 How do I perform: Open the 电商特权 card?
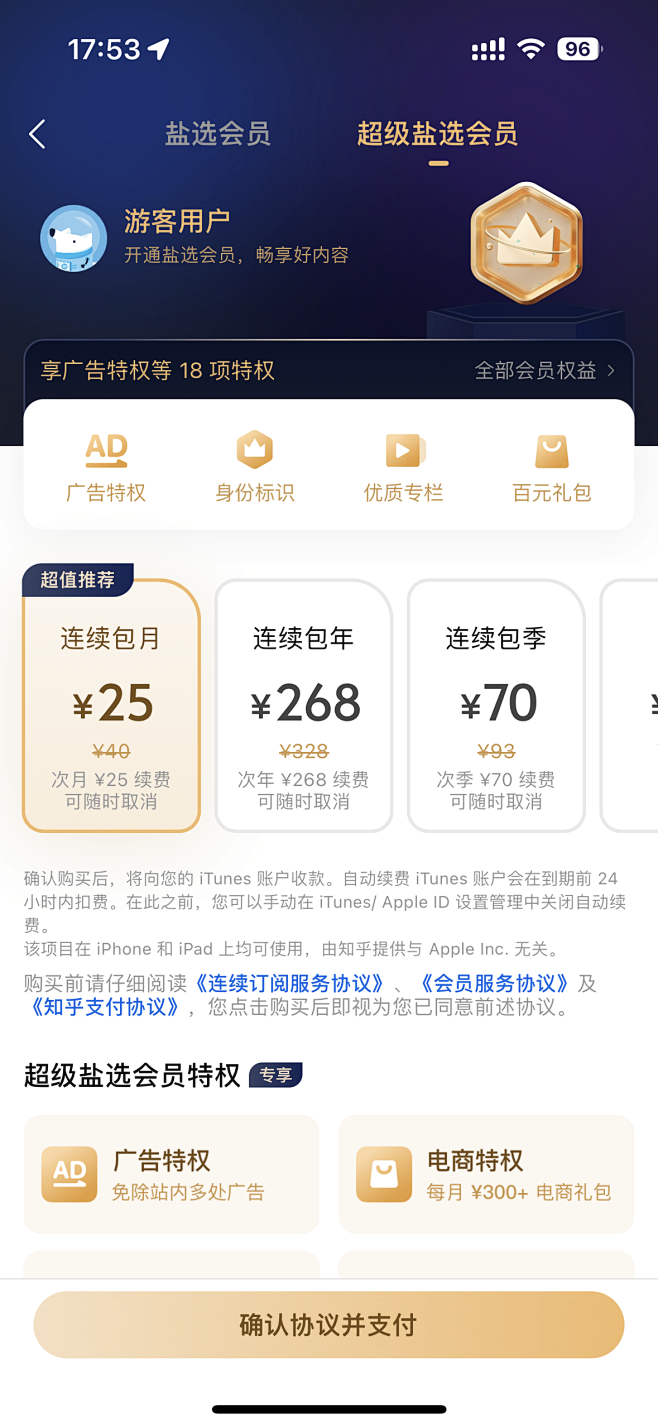(486, 1174)
